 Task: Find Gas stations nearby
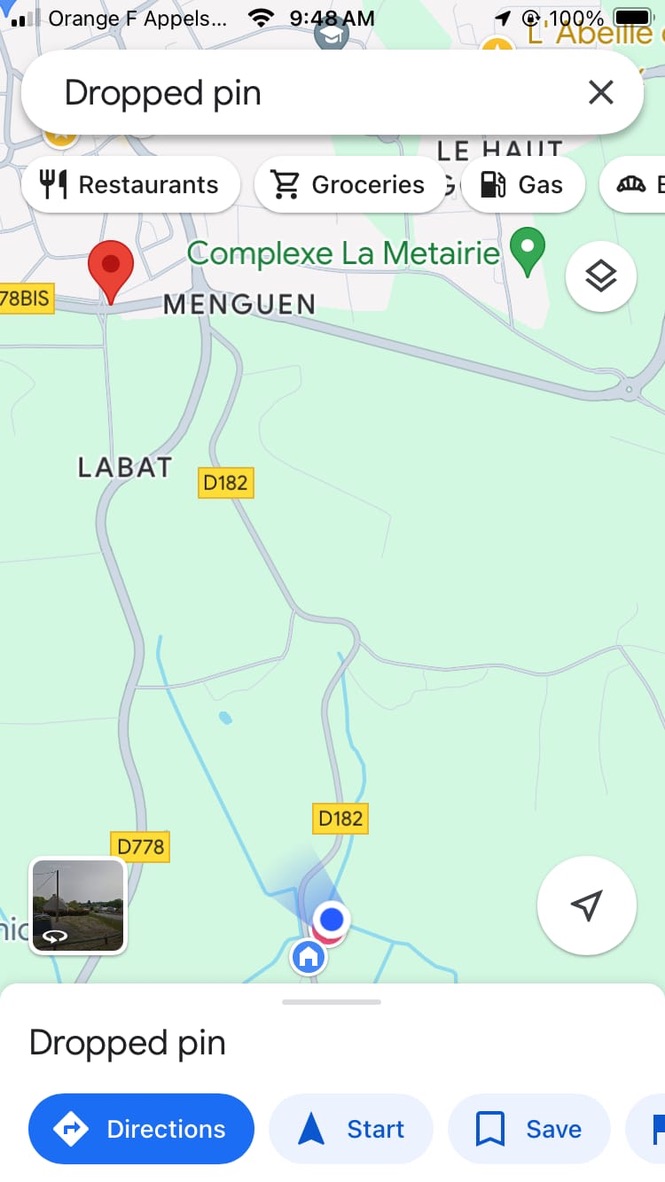pos(522,185)
